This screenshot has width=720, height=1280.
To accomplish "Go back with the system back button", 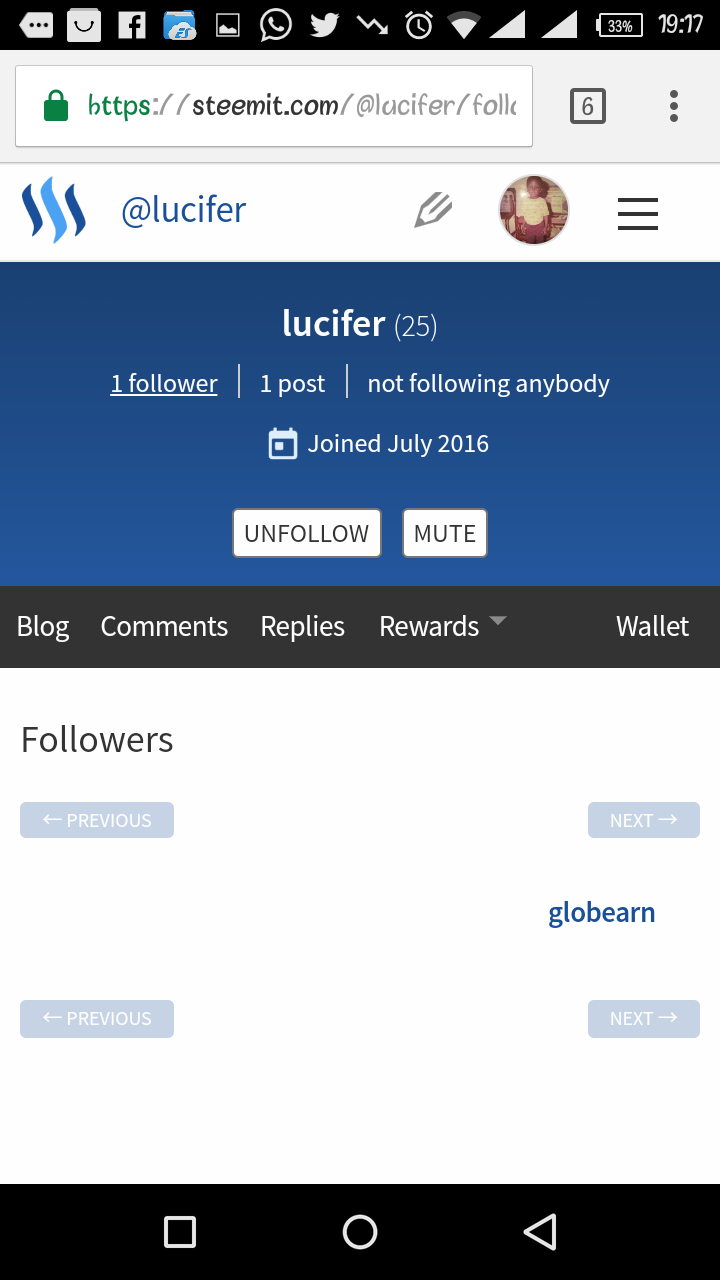I will [x=540, y=1232].
